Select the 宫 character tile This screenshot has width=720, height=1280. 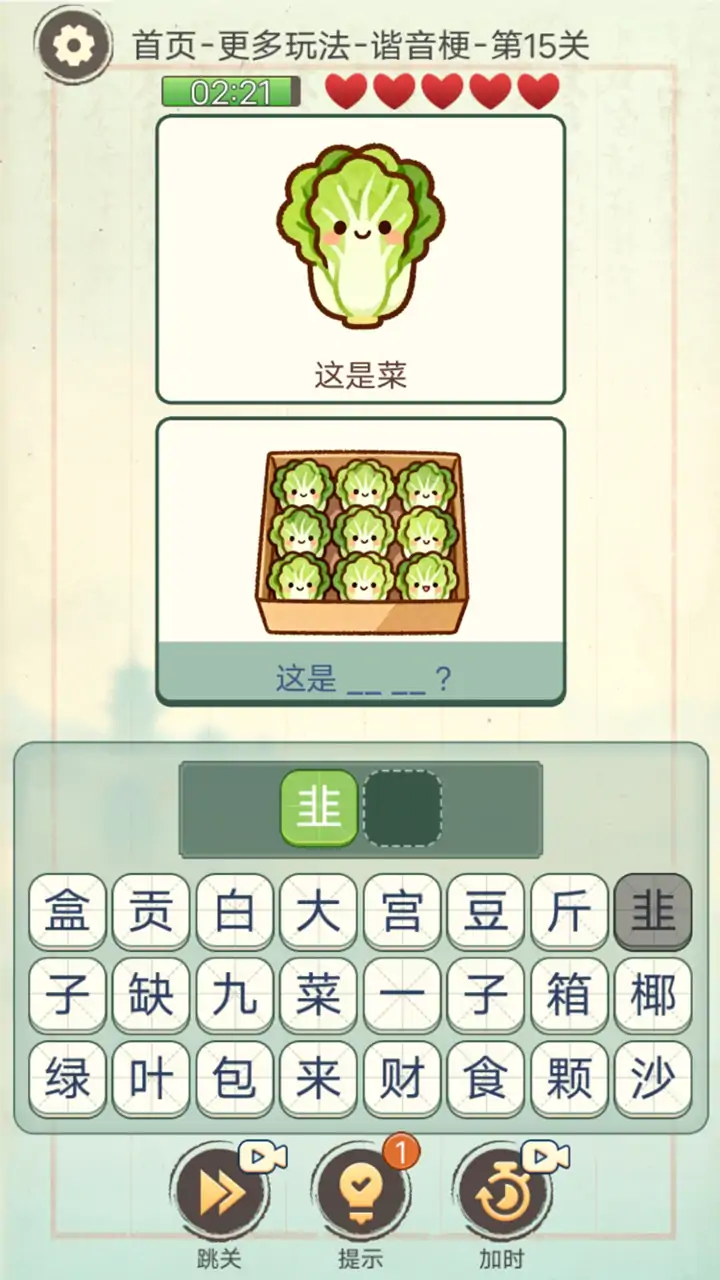click(x=402, y=912)
